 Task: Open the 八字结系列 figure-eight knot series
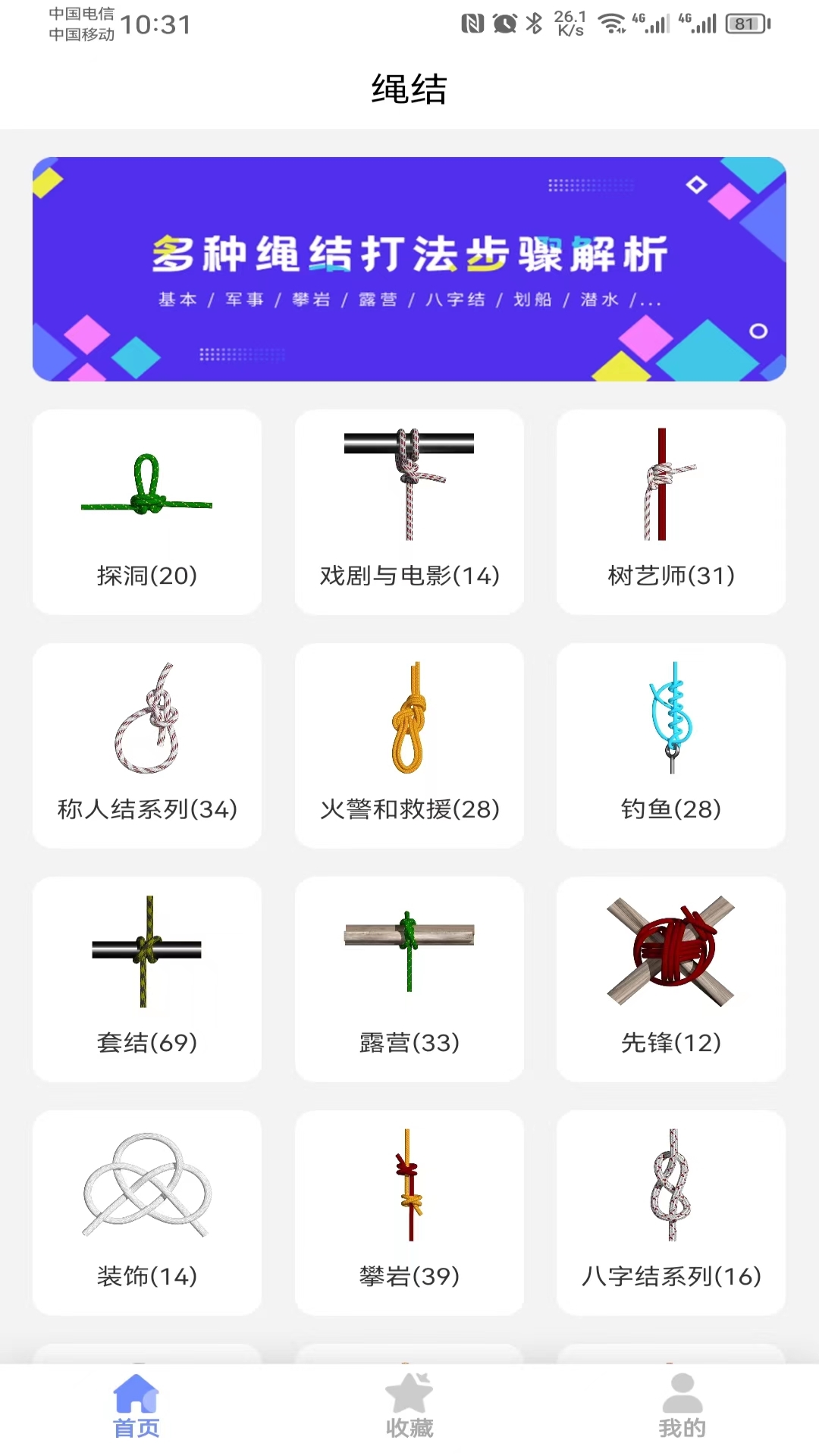click(670, 1213)
